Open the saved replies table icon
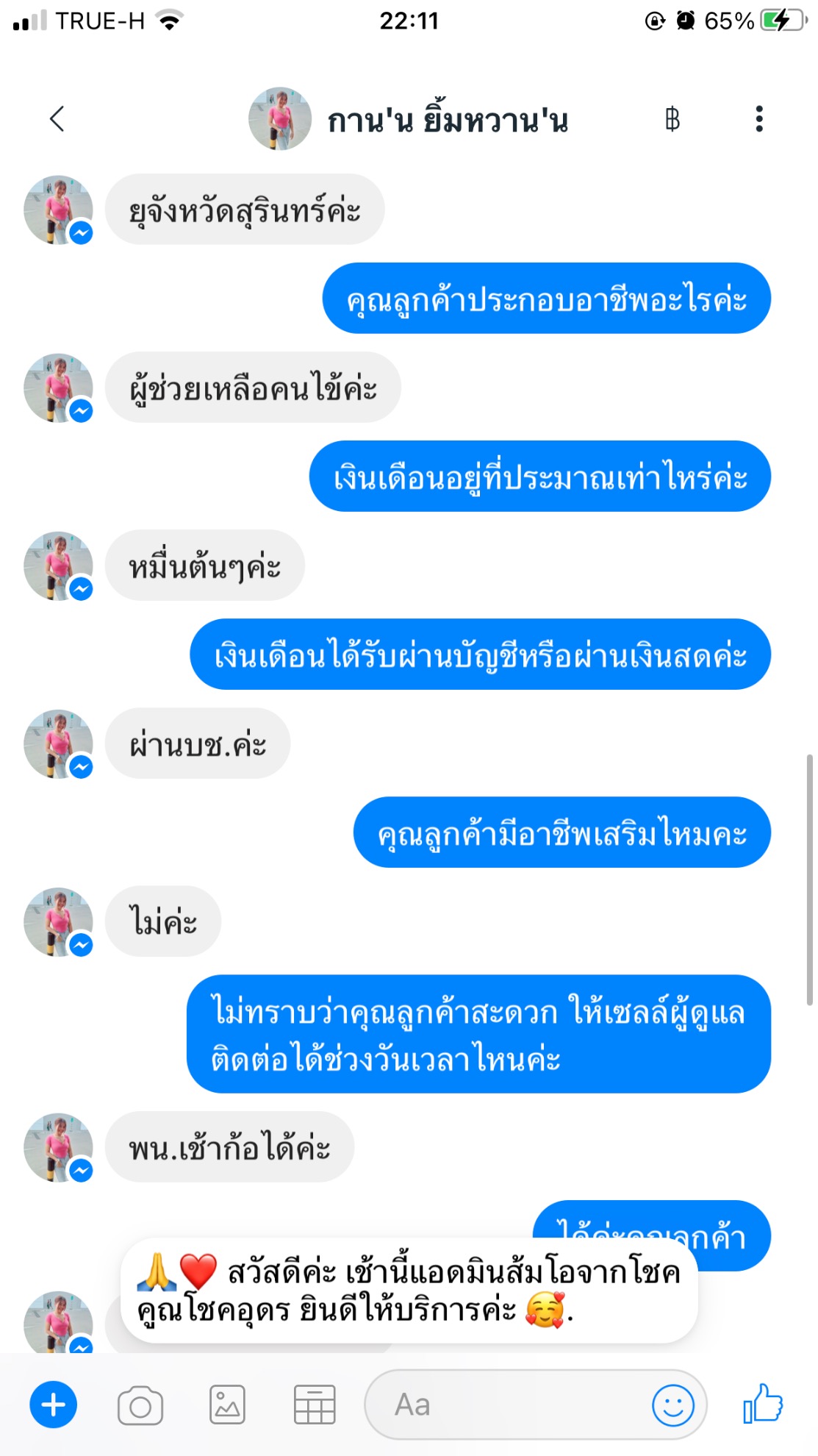 click(315, 1405)
